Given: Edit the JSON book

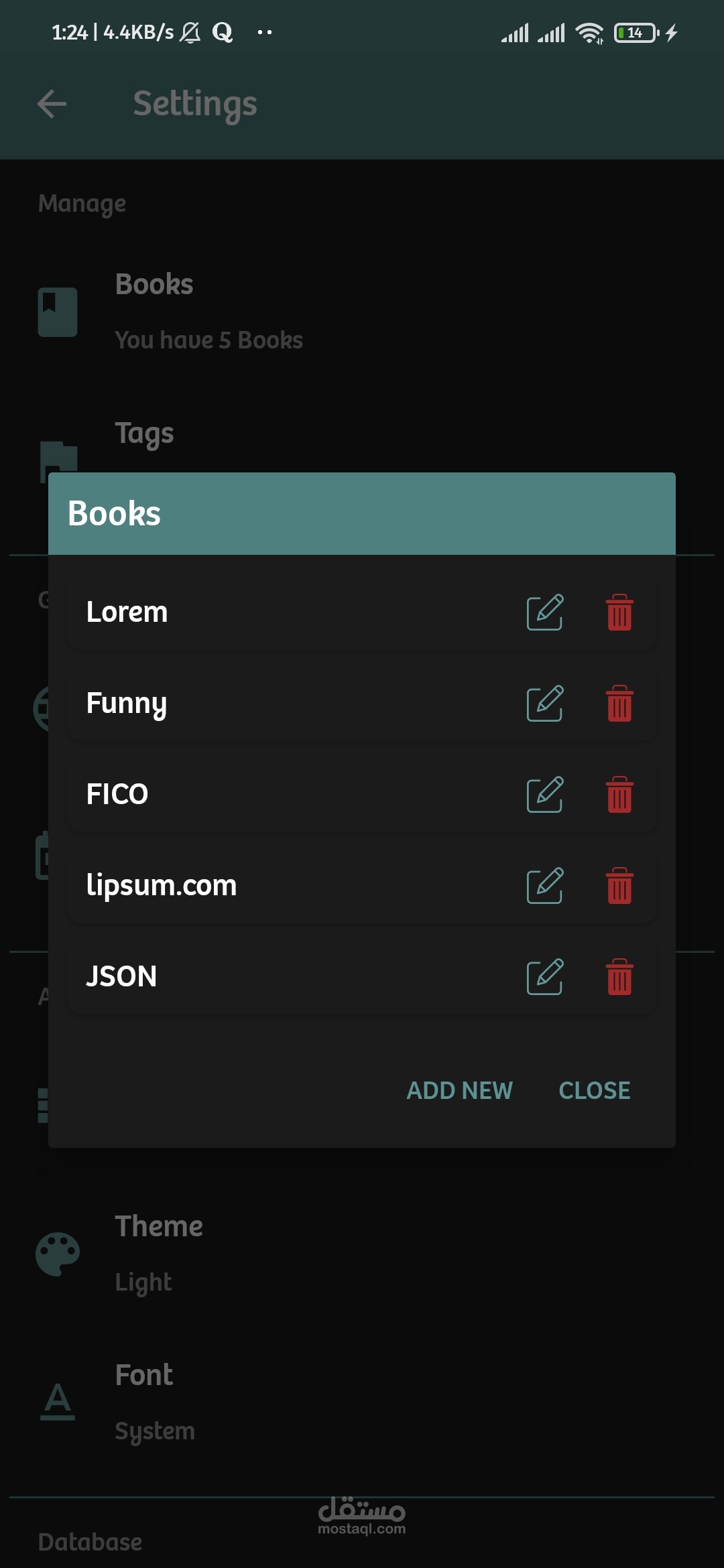Looking at the screenshot, I should pyautogui.click(x=544, y=976).
